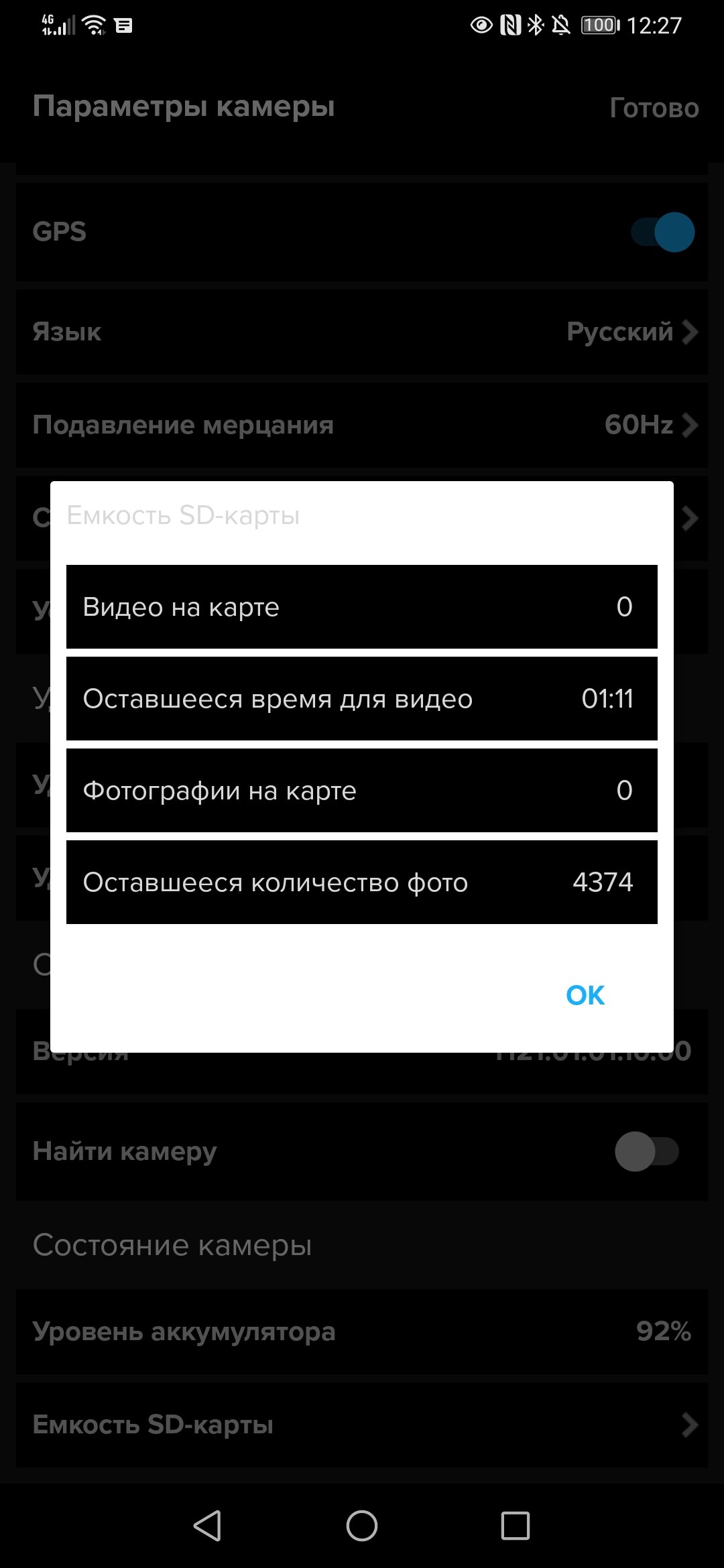Screen dimensions: 724x1568
Task: Toggle the GPS switch
Action: point(662,232)
